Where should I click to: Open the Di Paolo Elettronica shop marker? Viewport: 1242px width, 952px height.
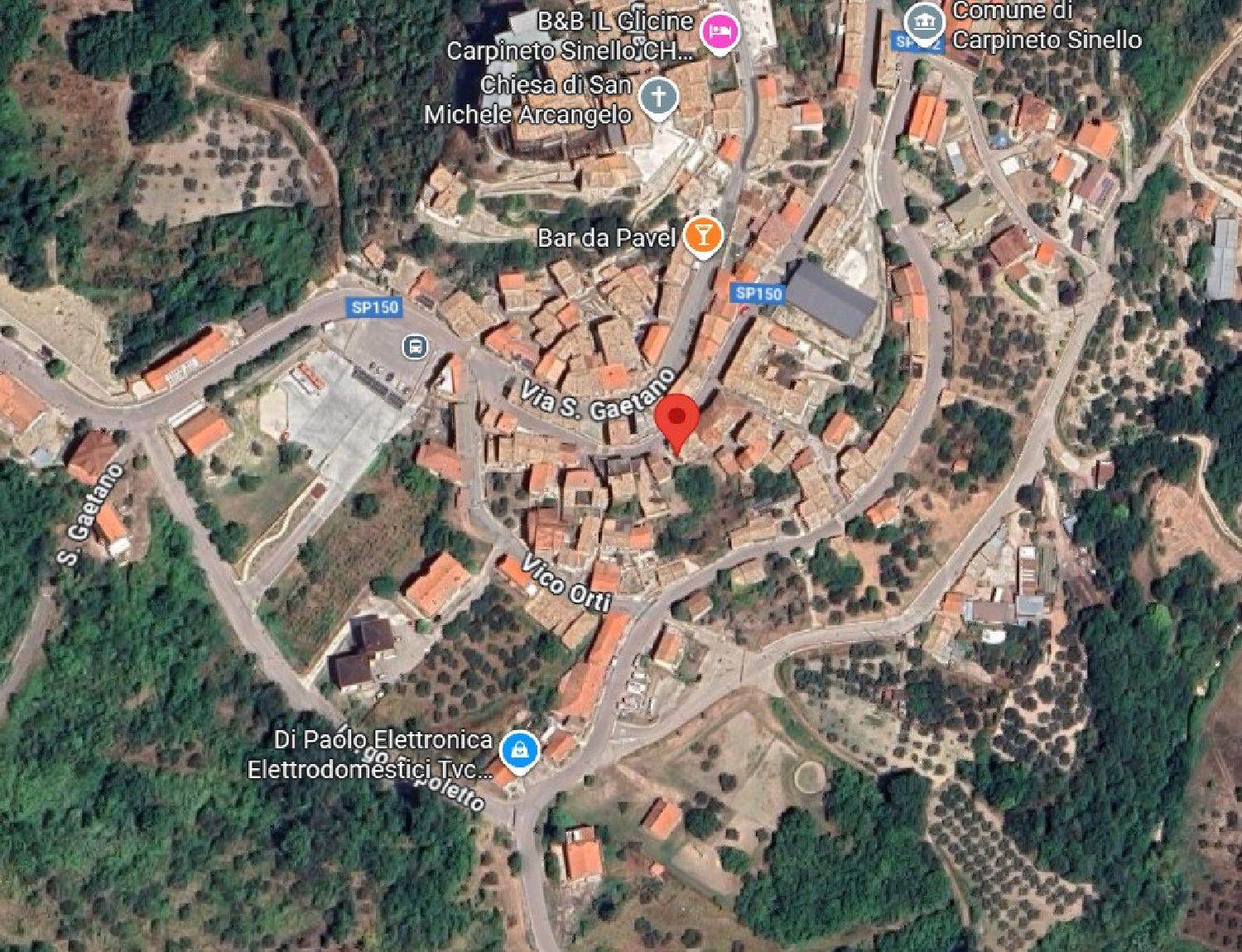(519, 752)
